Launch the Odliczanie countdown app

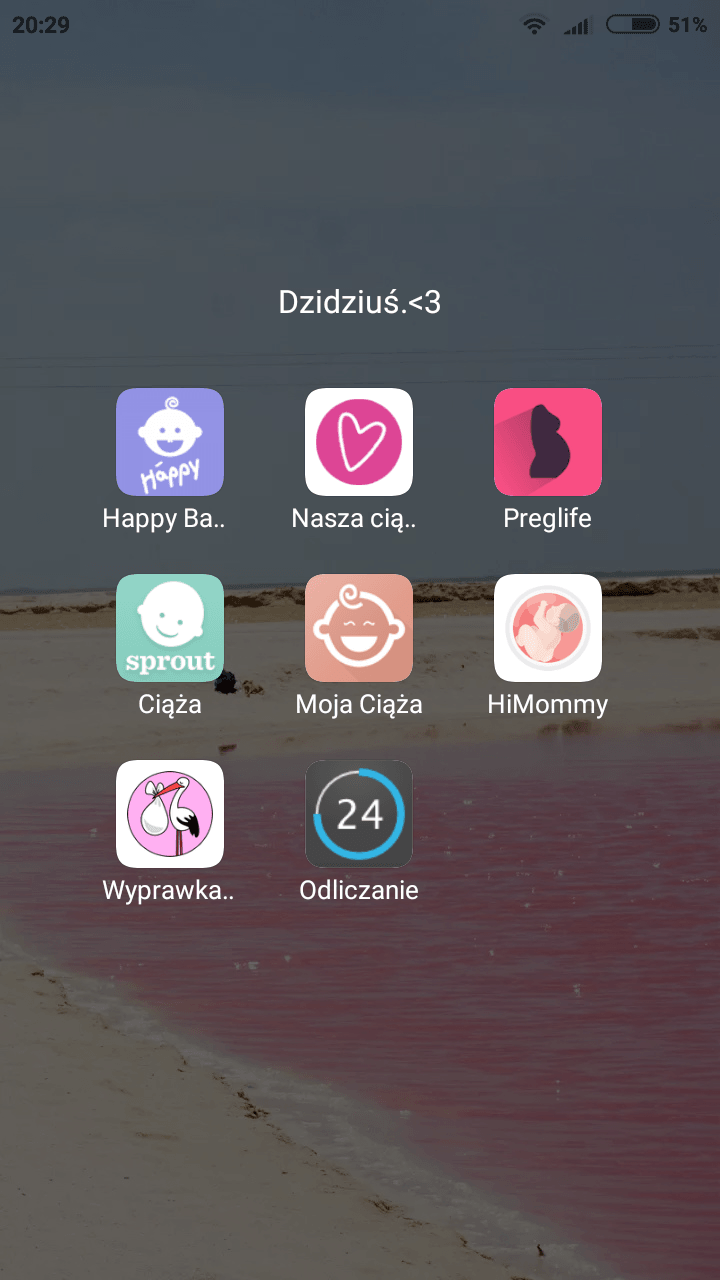tap(358, 814)
